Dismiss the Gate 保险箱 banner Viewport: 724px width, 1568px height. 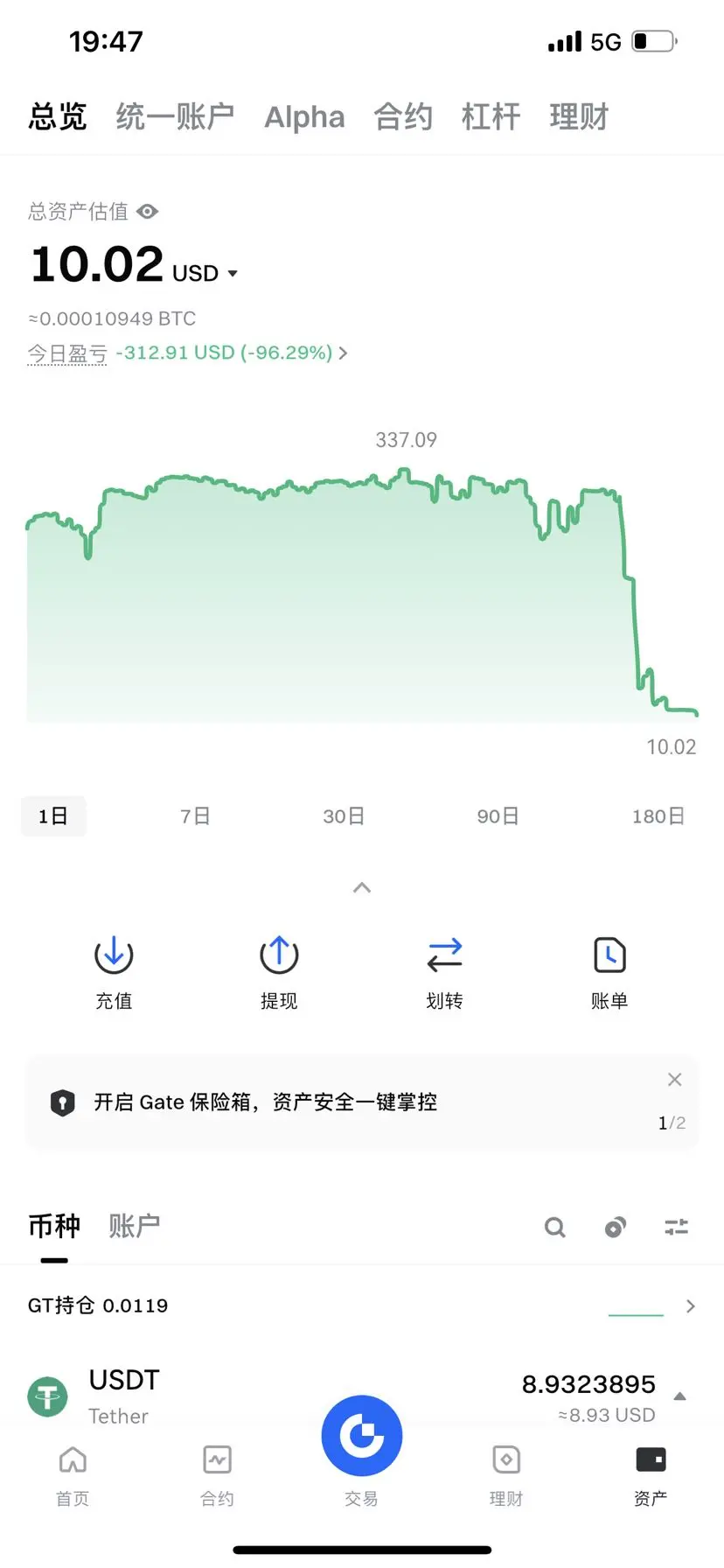pos(674,1080)
